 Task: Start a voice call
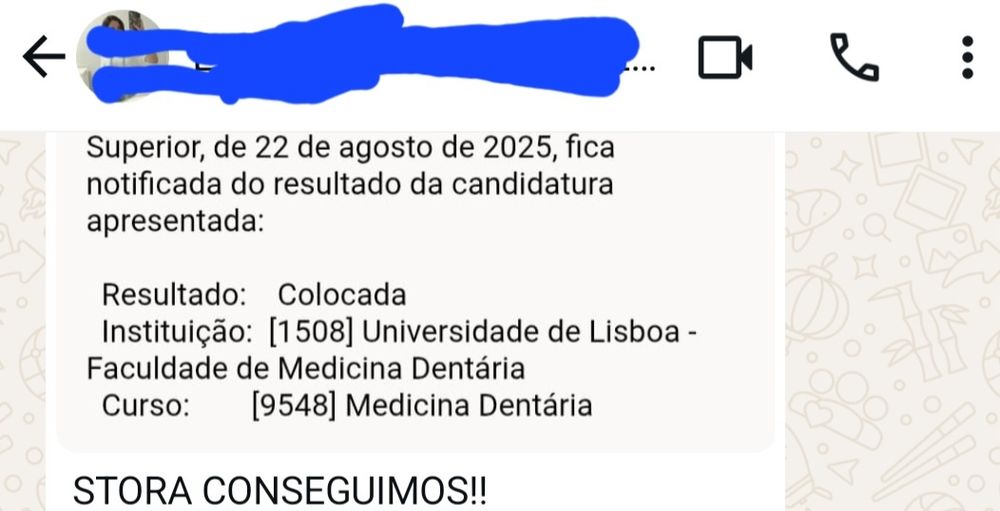tap(855, 58)
